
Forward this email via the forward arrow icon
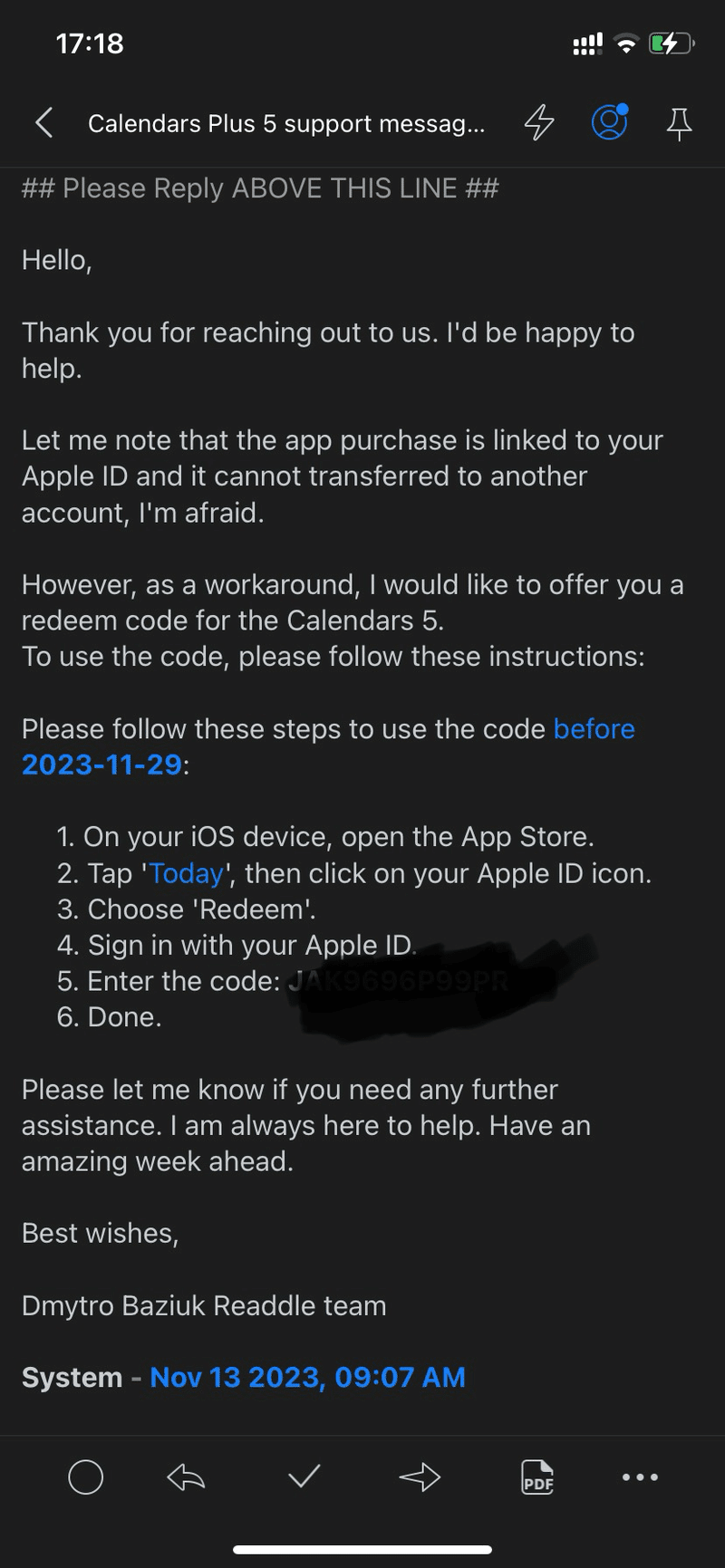[x=420, y=1476]
